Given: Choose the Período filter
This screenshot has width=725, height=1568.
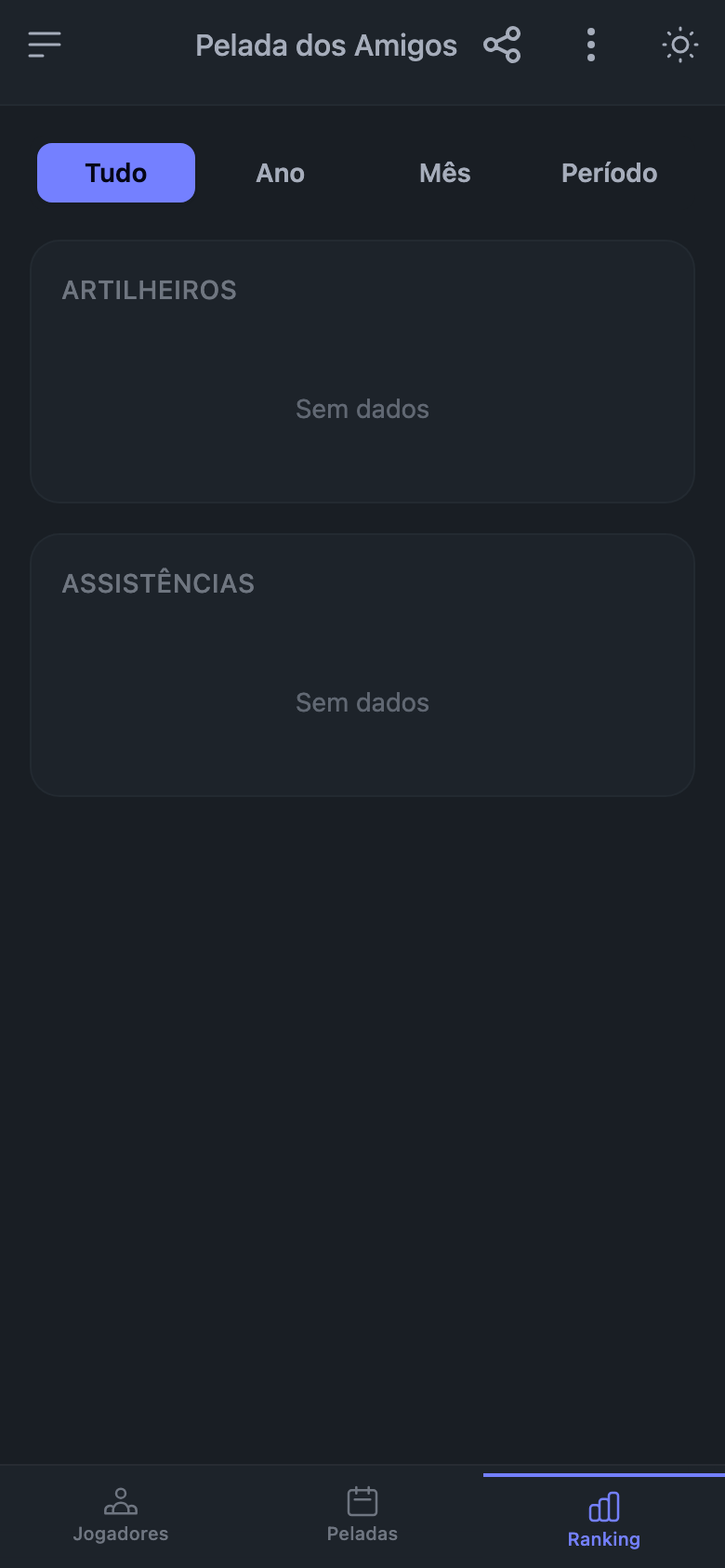Looking at the screenshot, I should [x=609, y=173].
